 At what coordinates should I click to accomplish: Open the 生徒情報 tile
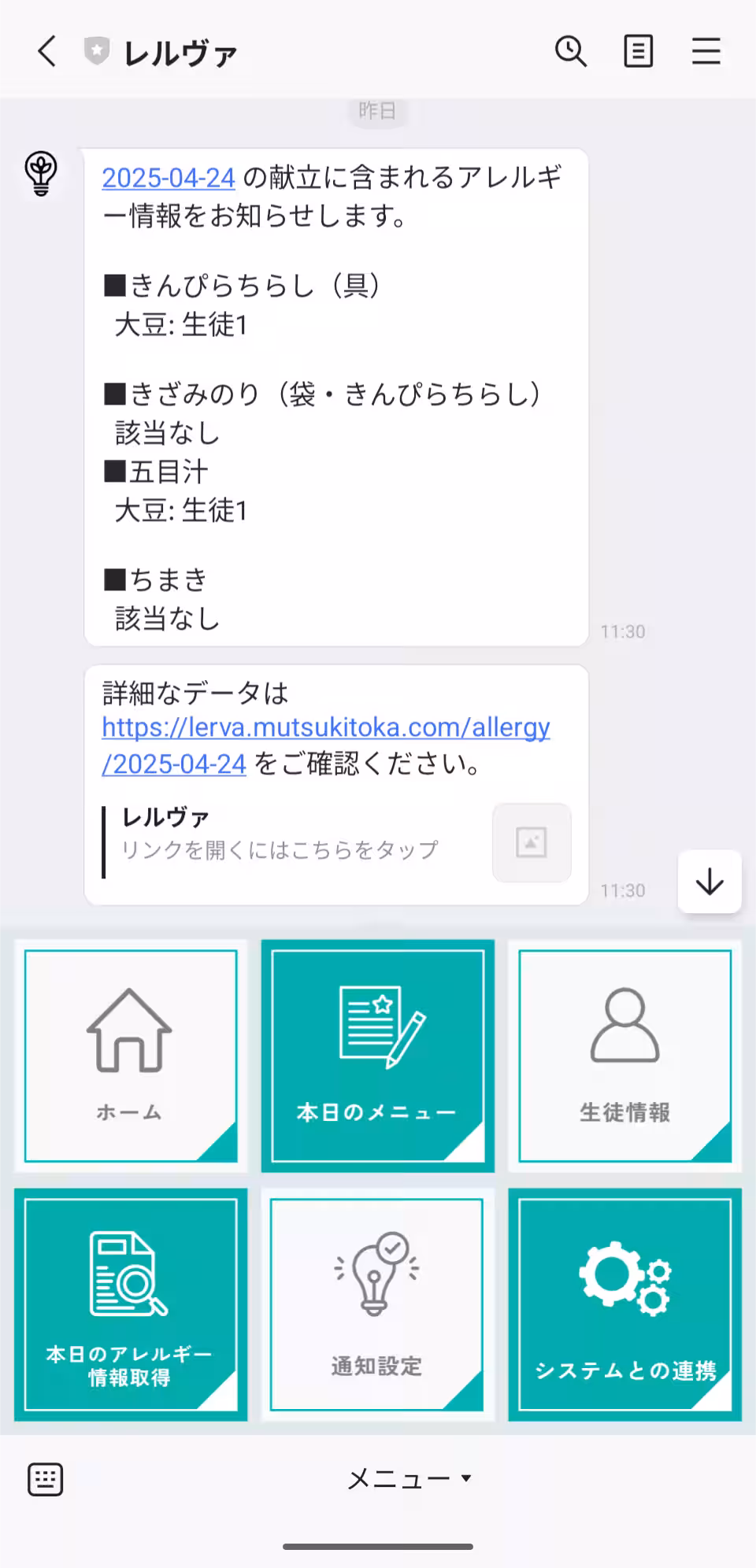(x=624, y=1055)
